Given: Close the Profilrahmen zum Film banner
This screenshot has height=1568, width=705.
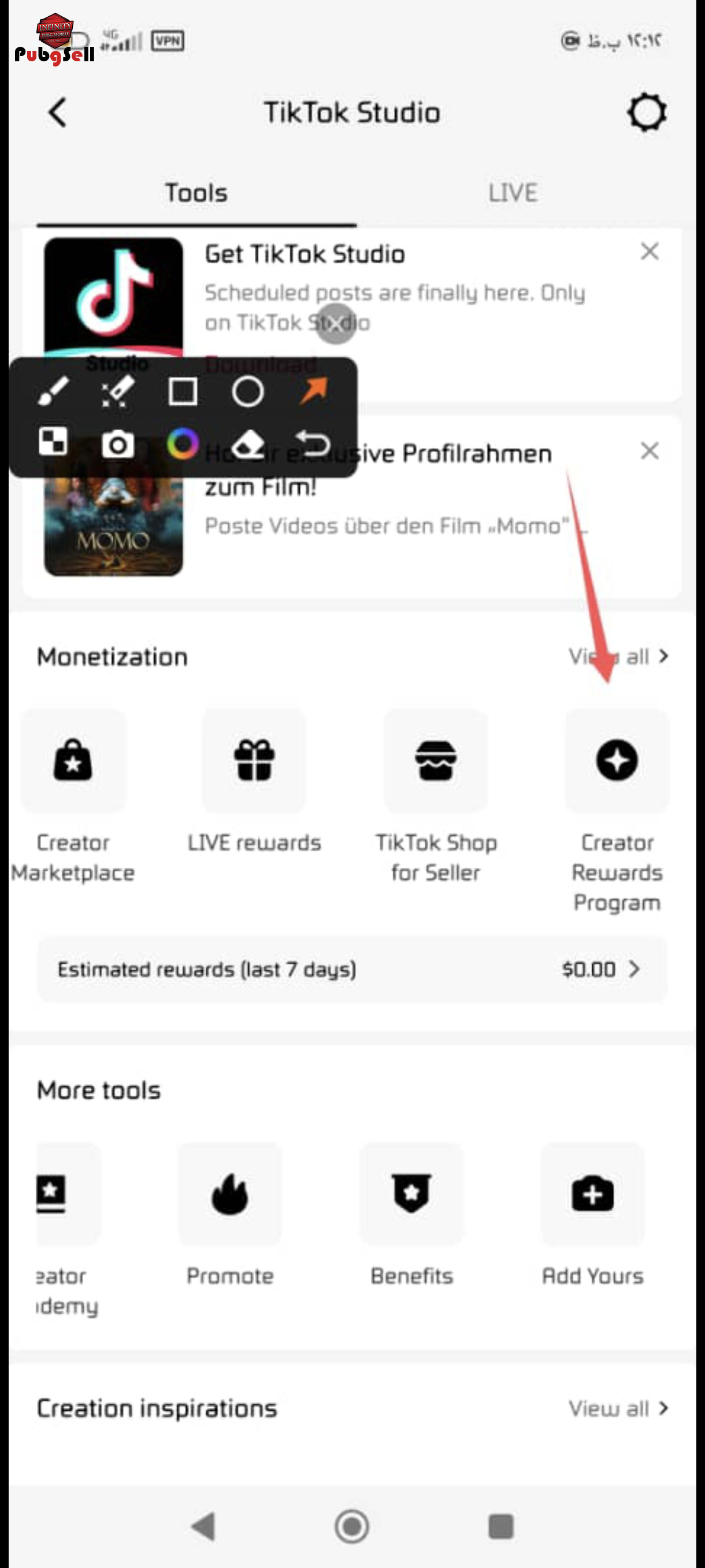Looking at the screenshot, I should tap(649, 451).
